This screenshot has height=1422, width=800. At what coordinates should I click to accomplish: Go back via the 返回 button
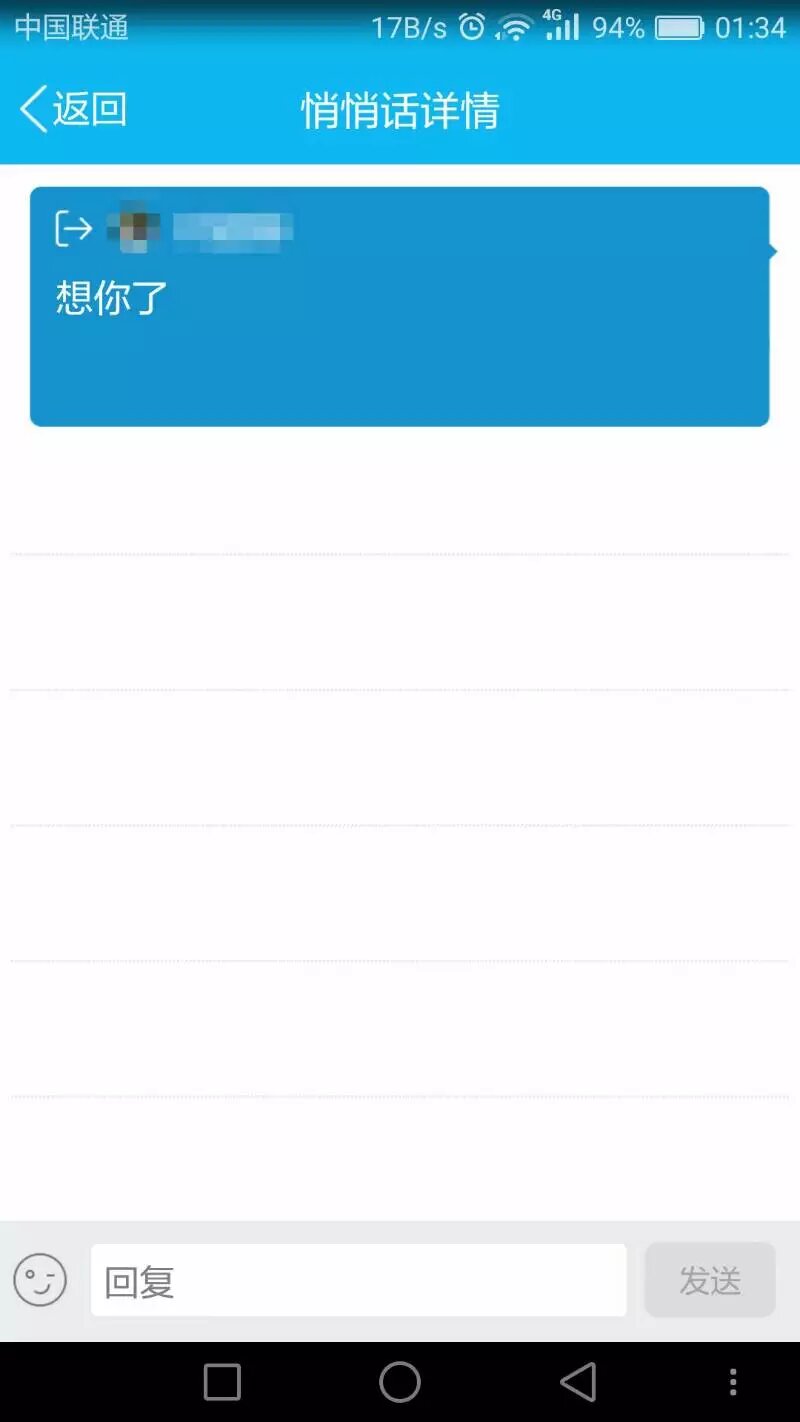click(x=73, y=109)
